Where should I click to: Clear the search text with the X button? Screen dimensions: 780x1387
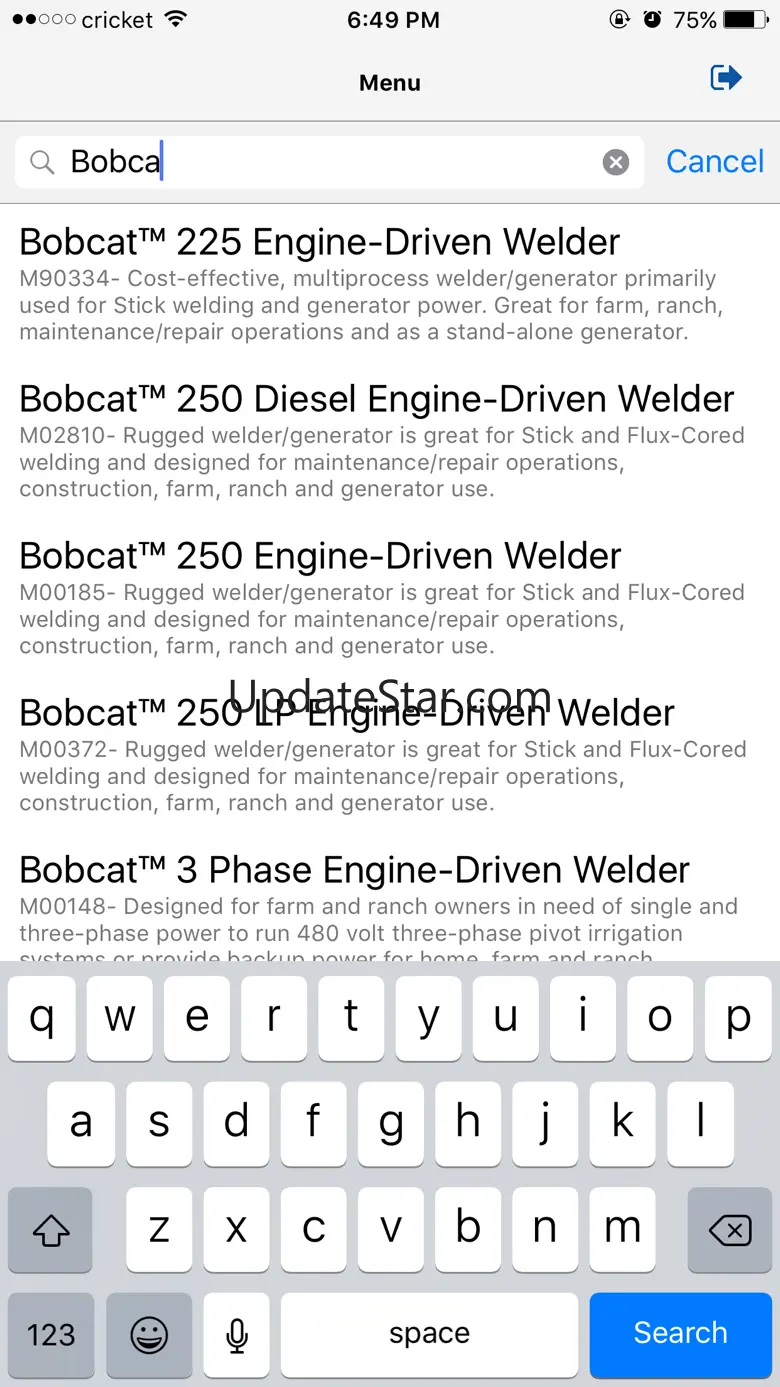[616, 162]
